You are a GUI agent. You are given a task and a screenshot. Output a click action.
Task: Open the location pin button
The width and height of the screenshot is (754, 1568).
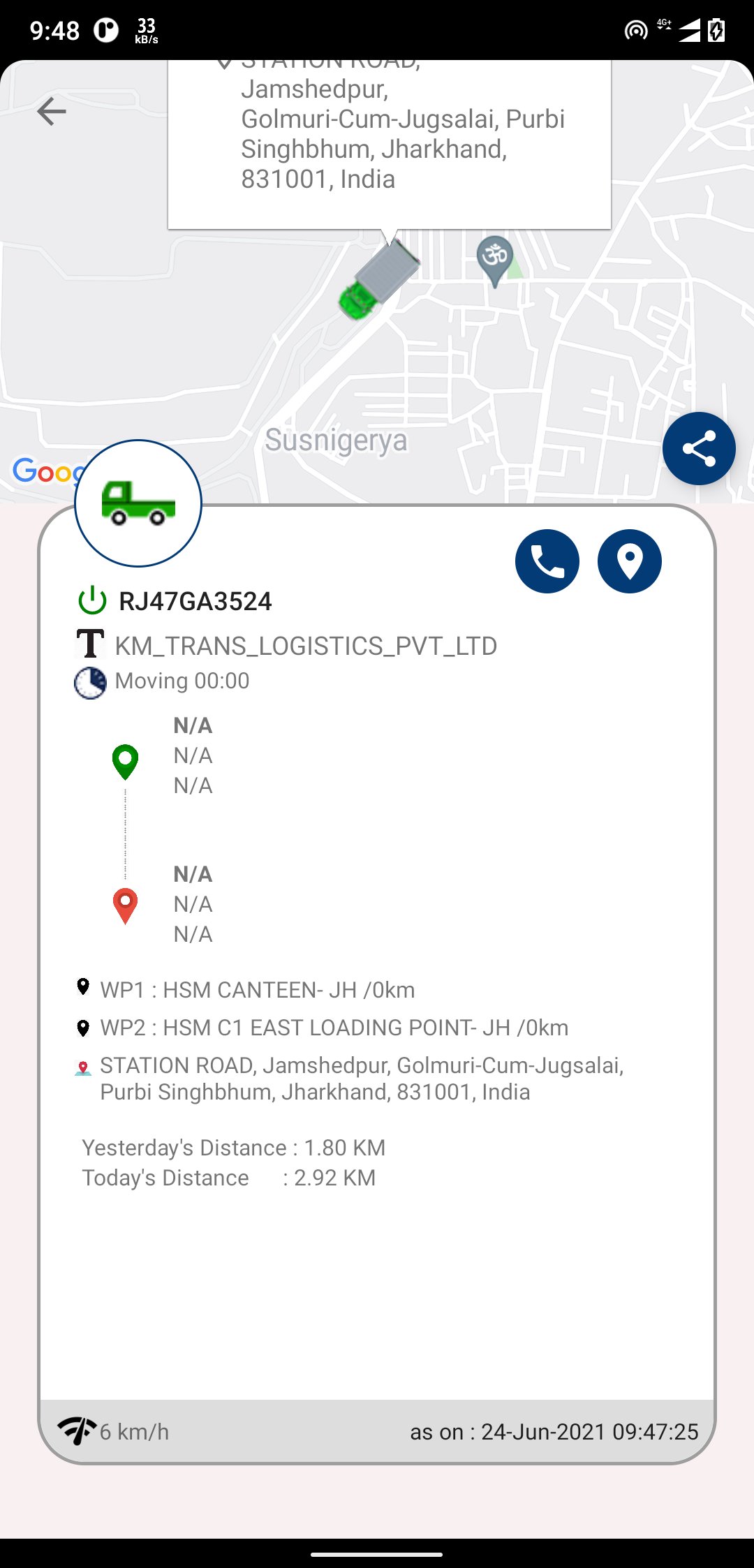coord(629,561)
